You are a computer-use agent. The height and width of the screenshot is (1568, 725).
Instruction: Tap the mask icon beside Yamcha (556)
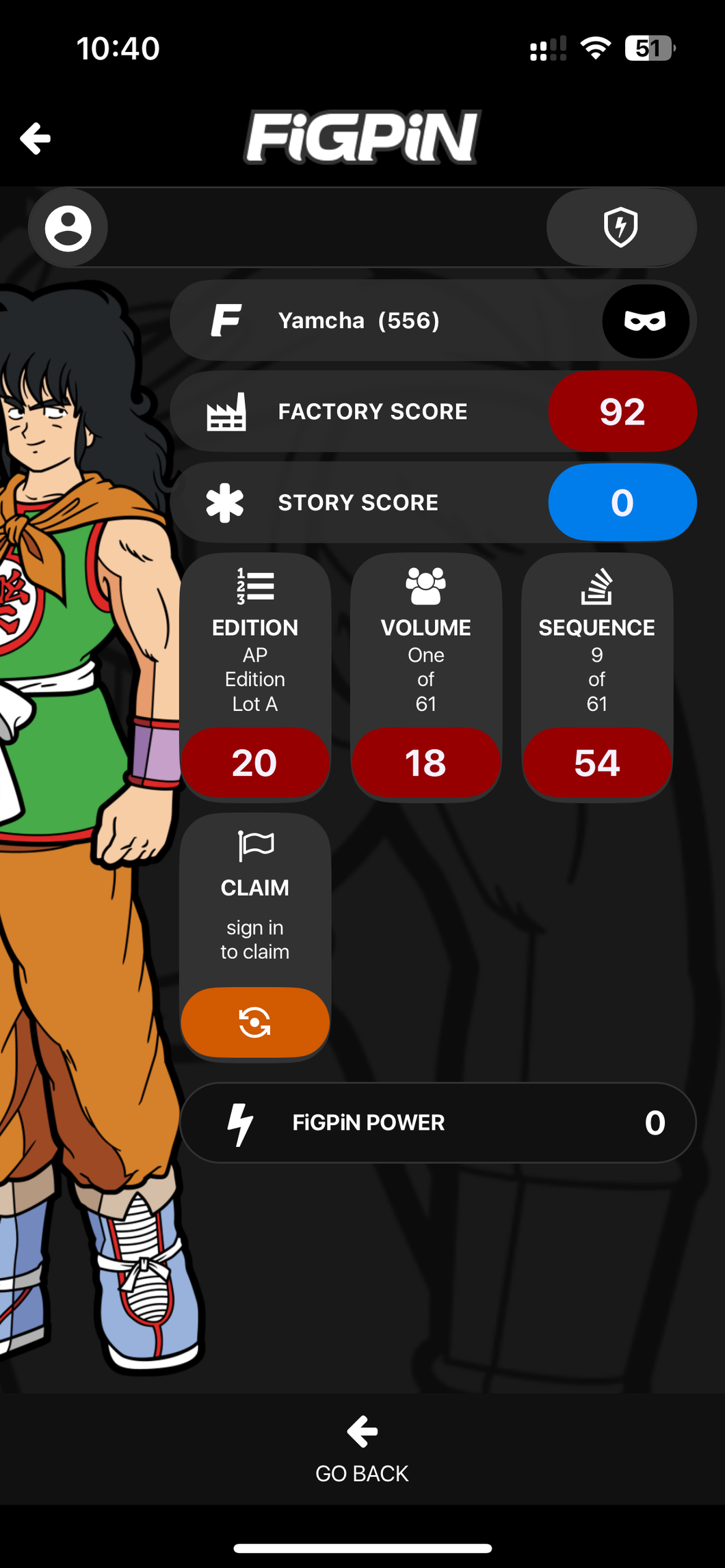coord(645,321)
